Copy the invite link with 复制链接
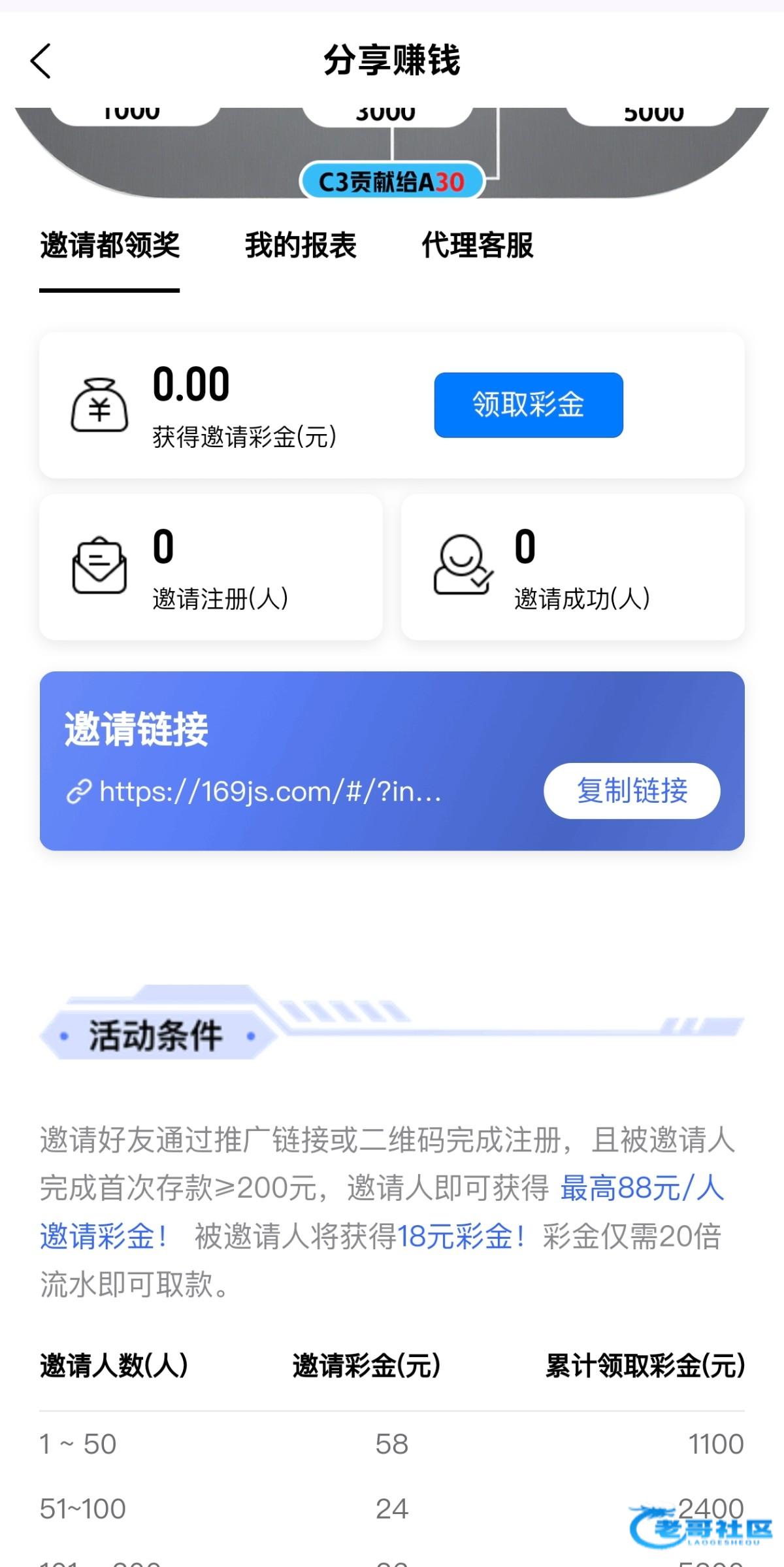Viewport: 784px width, 1567px height. tap(632, 790)
